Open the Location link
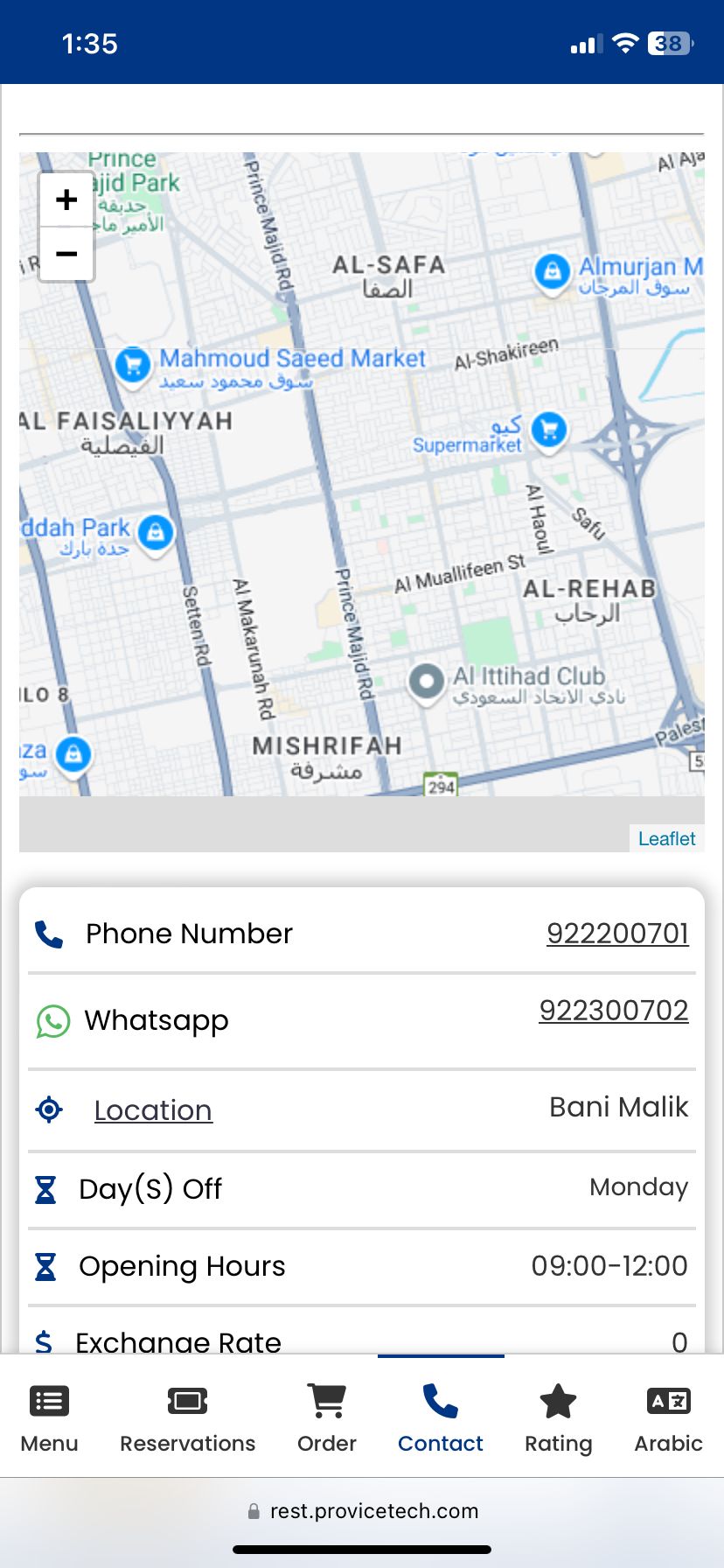 click(153, 1110)
